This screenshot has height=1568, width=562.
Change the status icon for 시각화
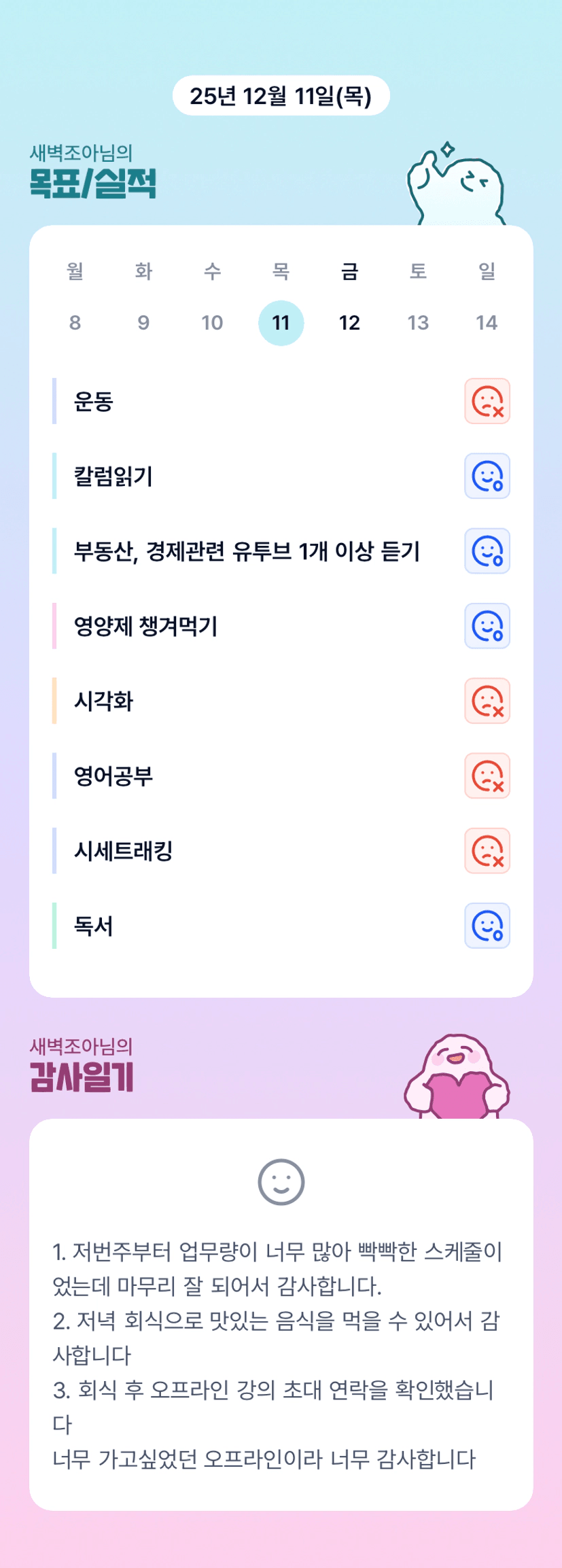click(487, 701)
